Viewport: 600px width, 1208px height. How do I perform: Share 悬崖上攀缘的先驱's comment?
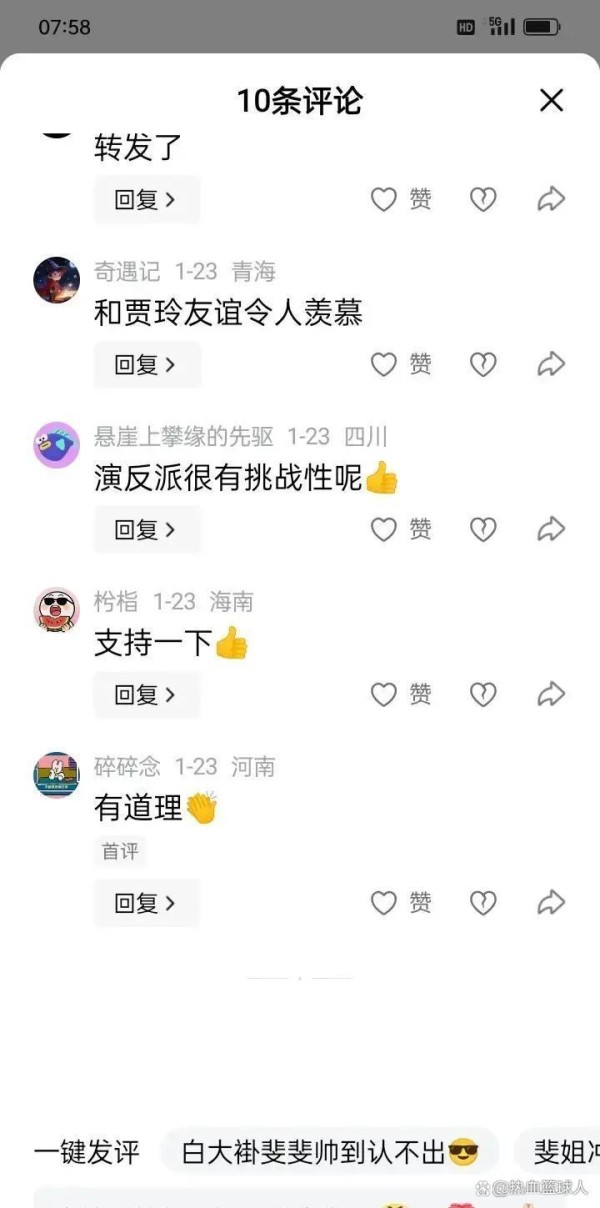pyautogui.click(x=551, y=530)
